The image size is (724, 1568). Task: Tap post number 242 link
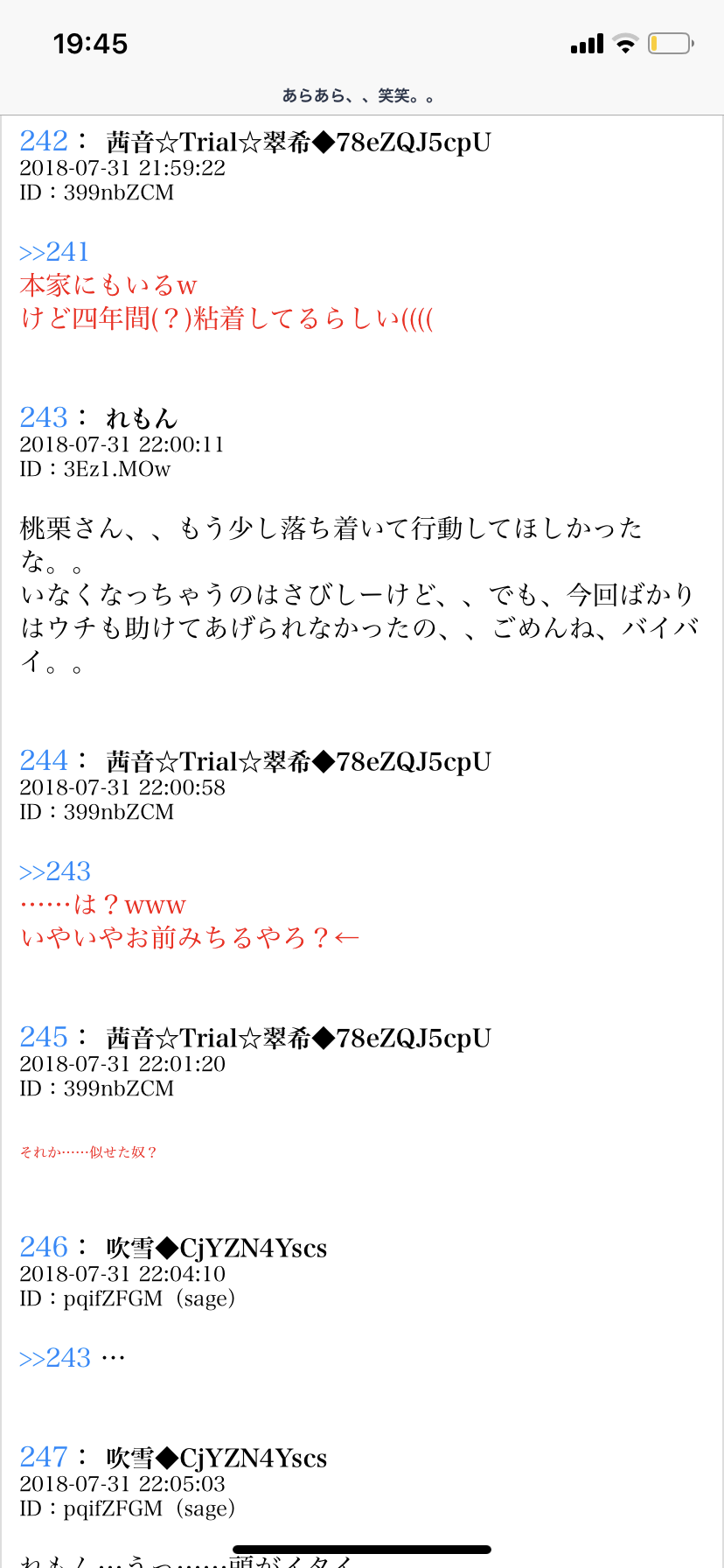(x=44, y=141)
